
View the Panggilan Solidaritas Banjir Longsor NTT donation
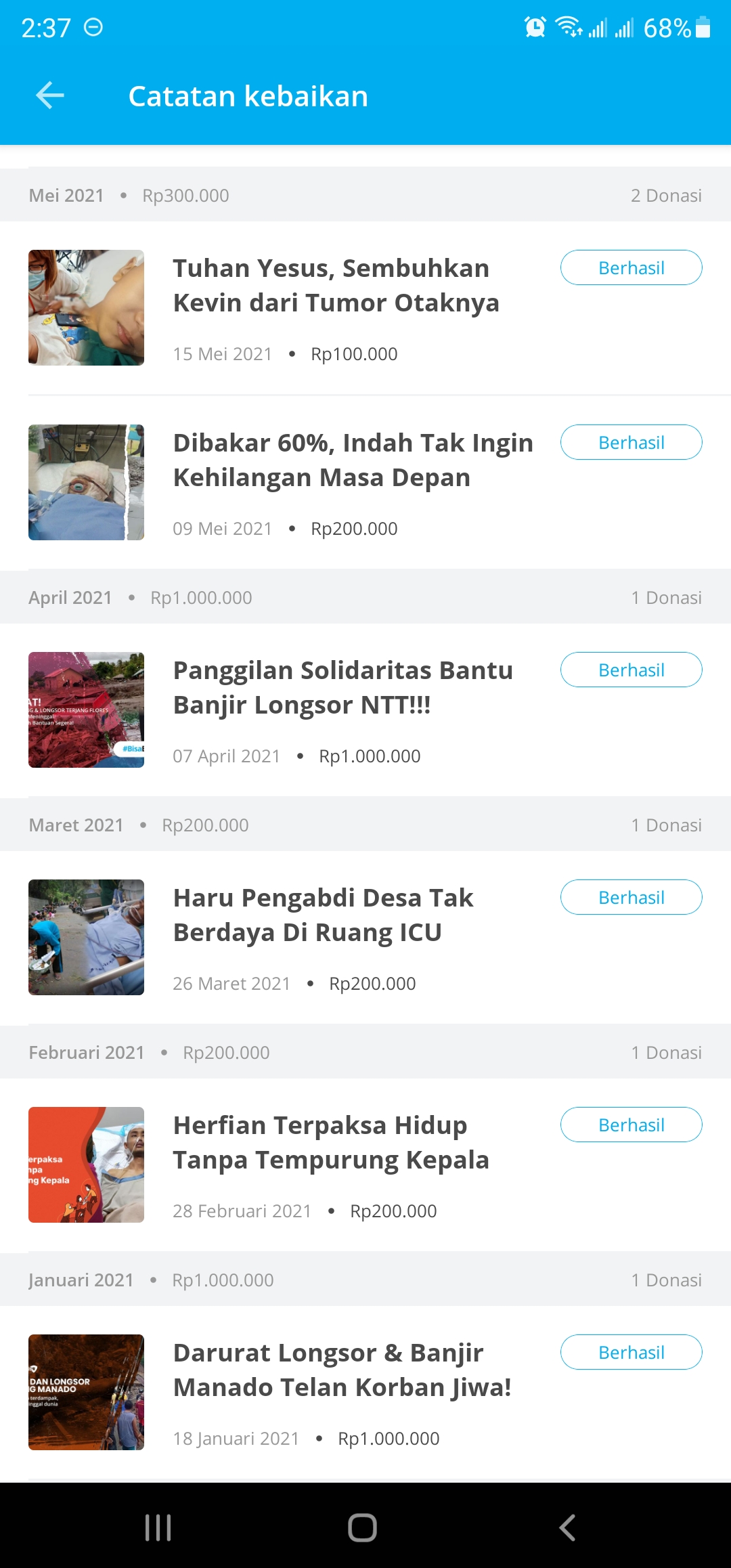(x=342, y=688)
